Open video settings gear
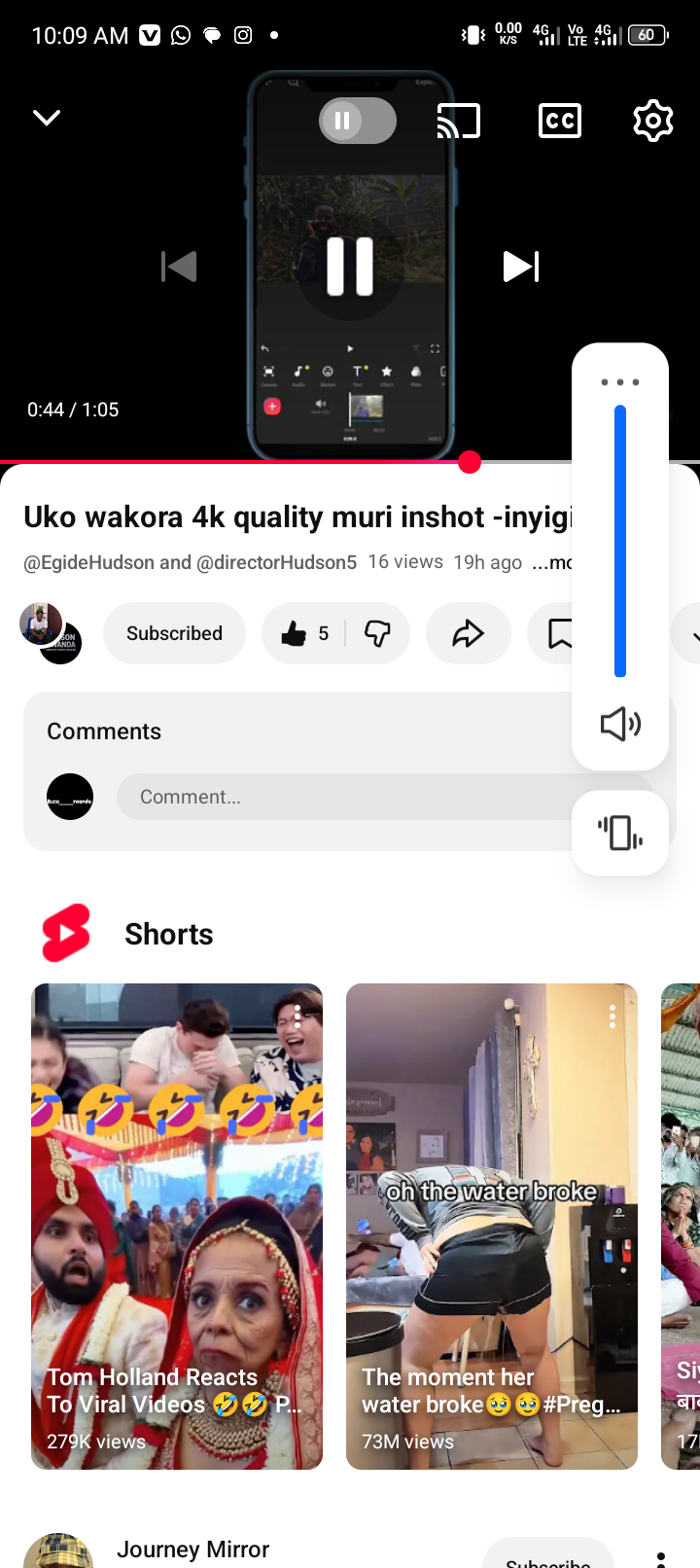Screen dimensions: 700x1568 pyautogui.click(x=652, y=121)
